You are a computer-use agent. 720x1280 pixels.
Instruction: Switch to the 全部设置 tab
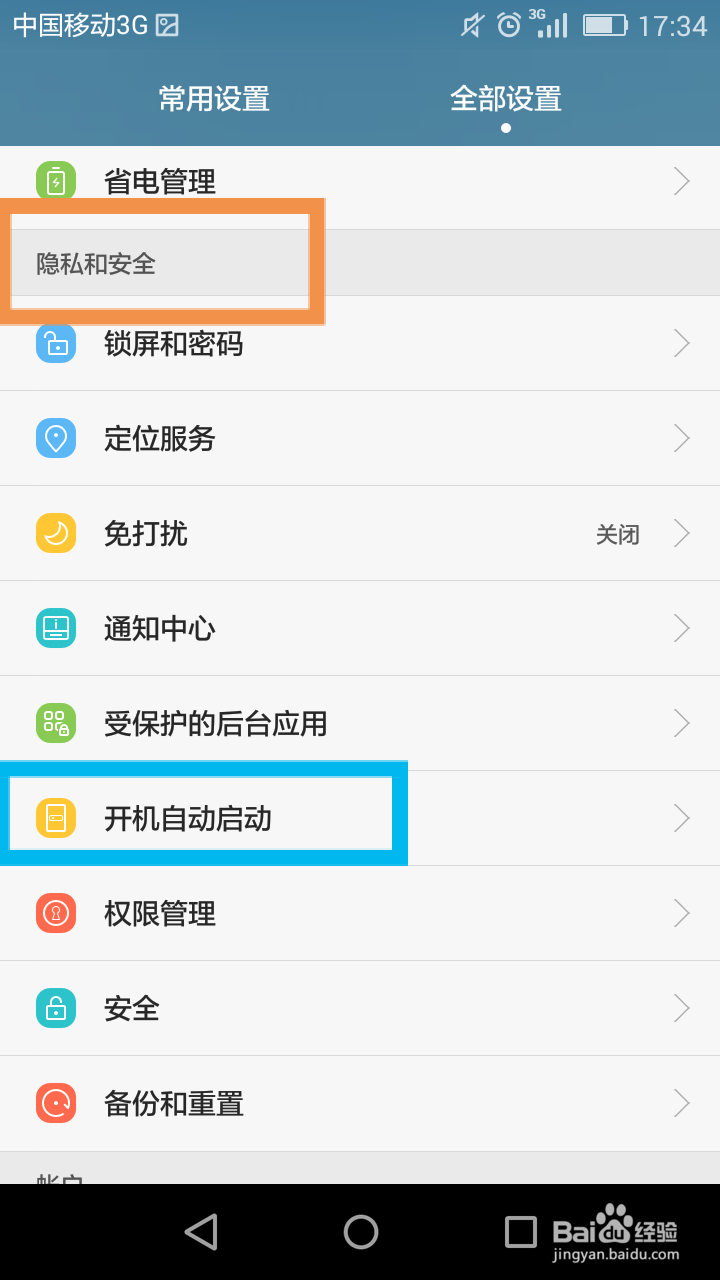tap(506, 99)
